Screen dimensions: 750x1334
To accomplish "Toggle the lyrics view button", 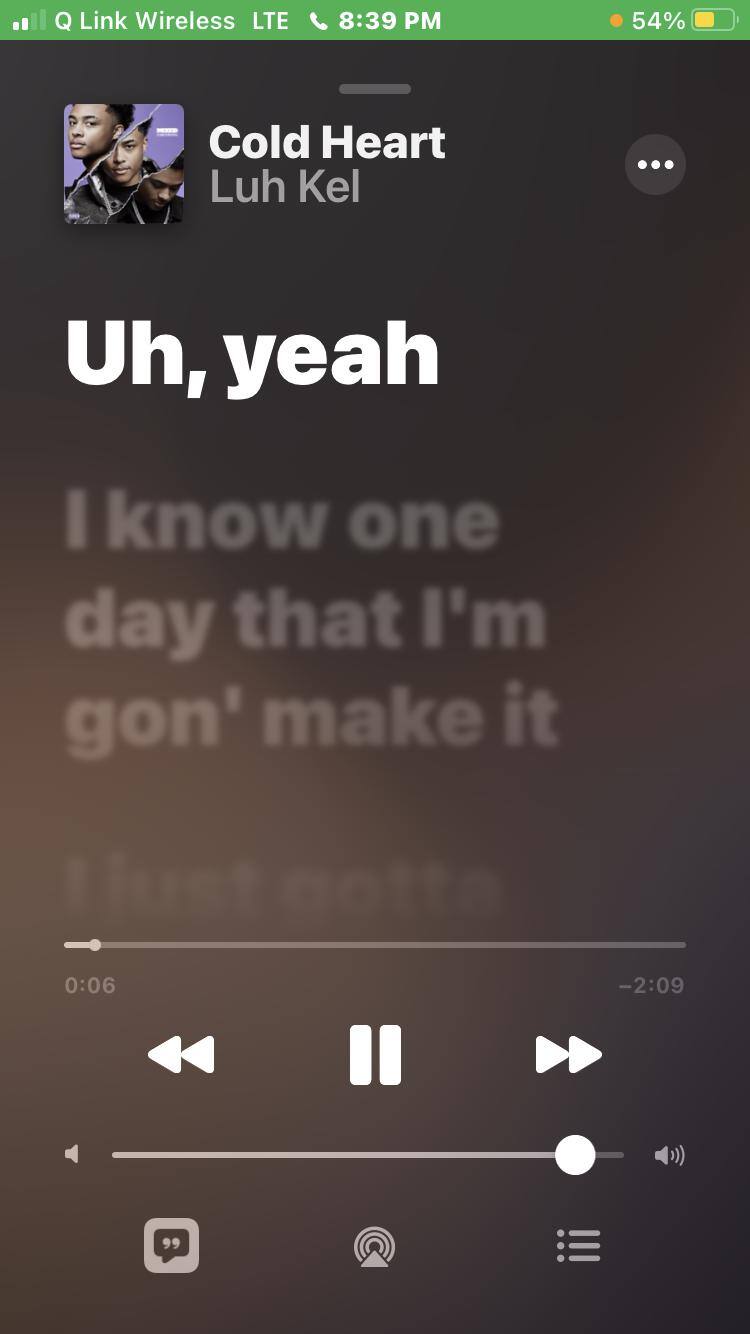I will 171,1245.
